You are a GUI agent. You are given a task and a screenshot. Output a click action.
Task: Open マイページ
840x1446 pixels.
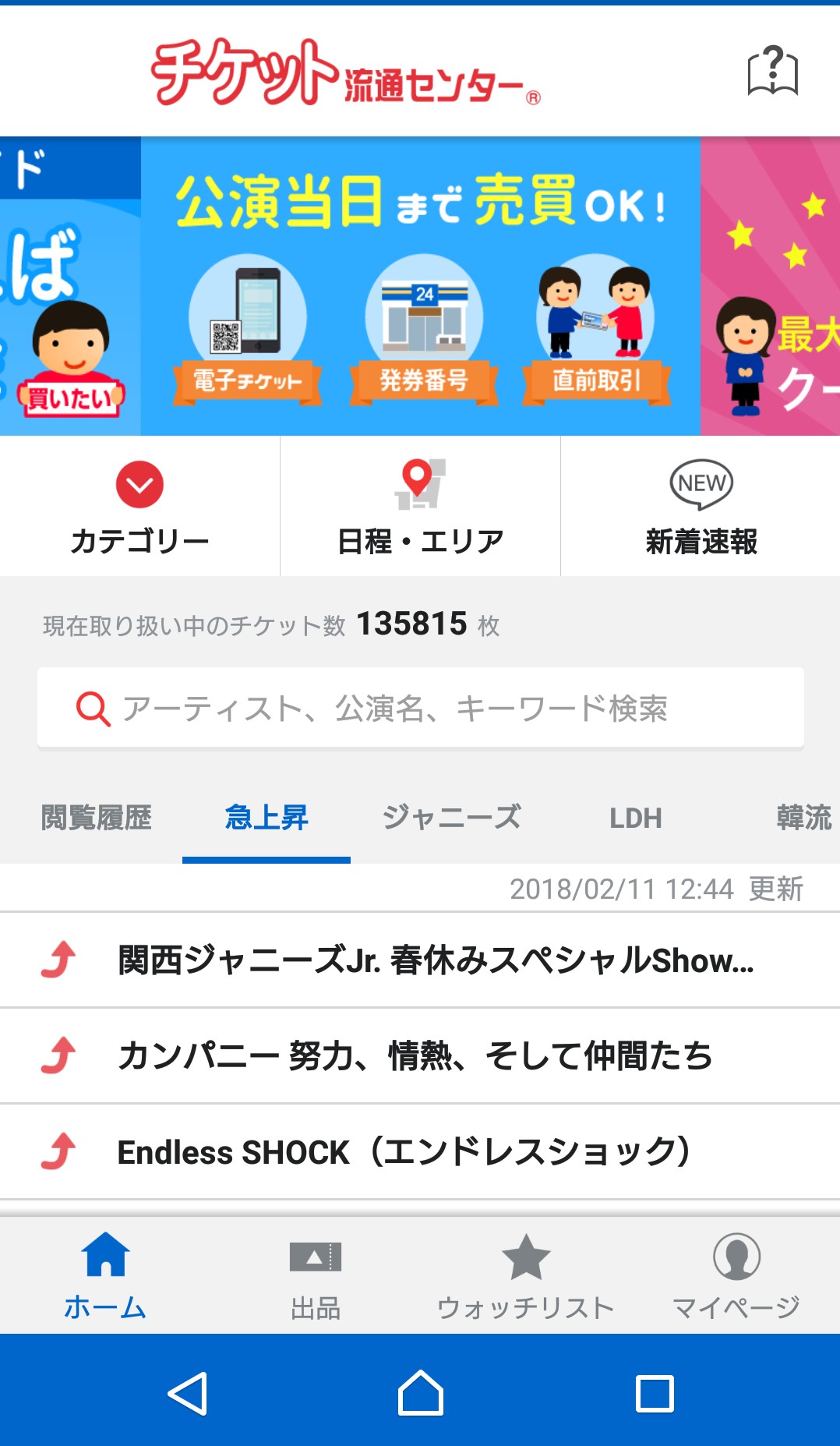pos(736,1275)
